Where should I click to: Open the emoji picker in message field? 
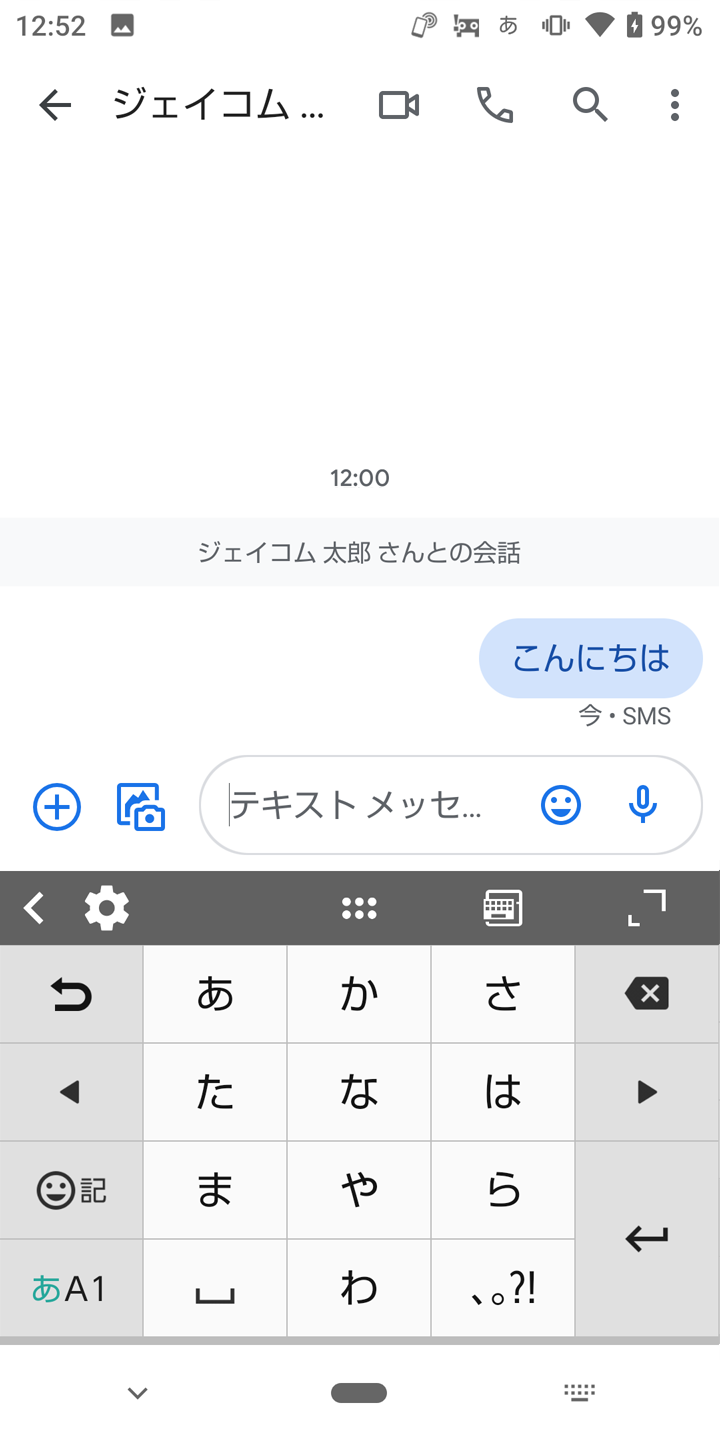(561, 805)
